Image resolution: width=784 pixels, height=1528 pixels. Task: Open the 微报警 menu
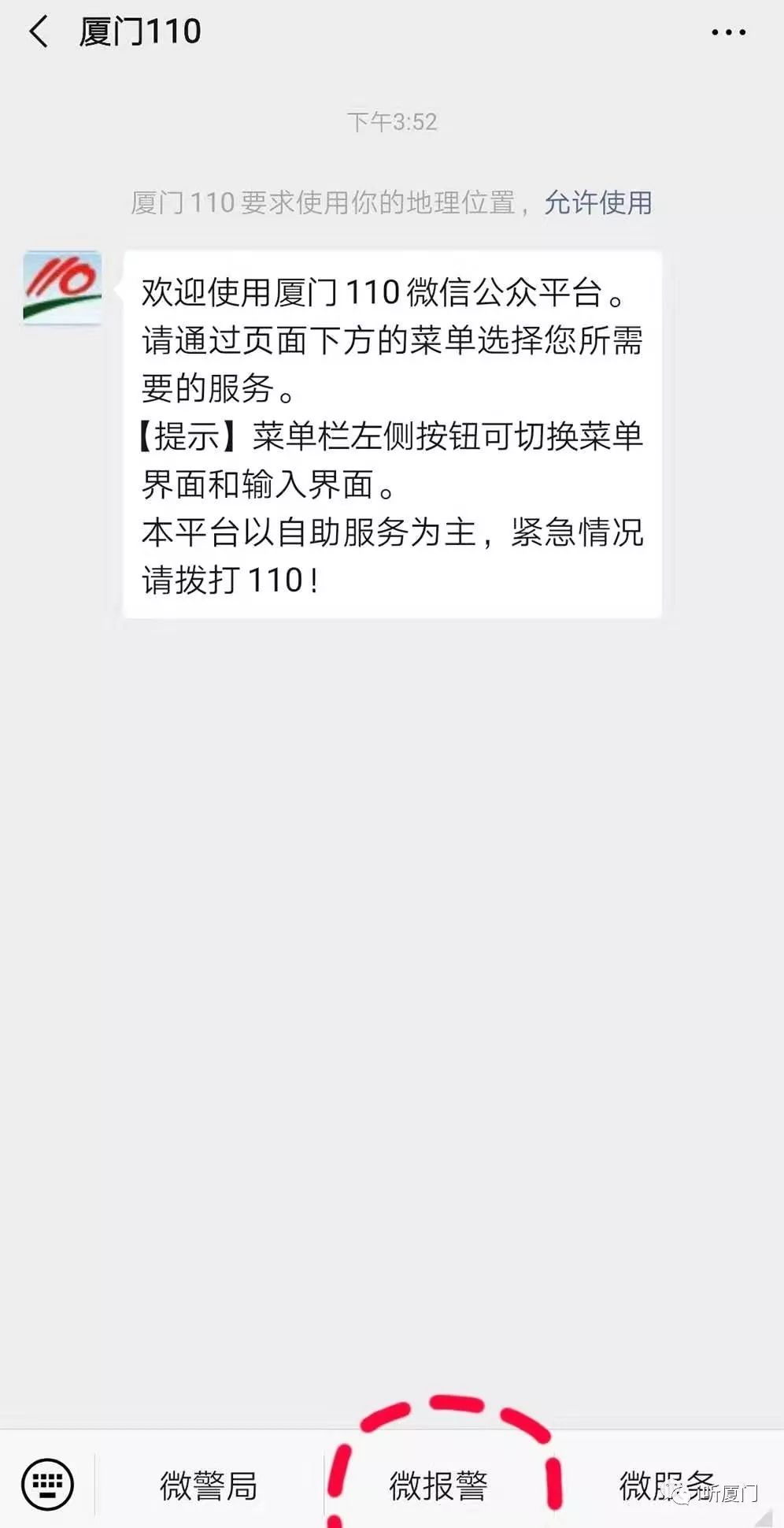coord(438,1485)
